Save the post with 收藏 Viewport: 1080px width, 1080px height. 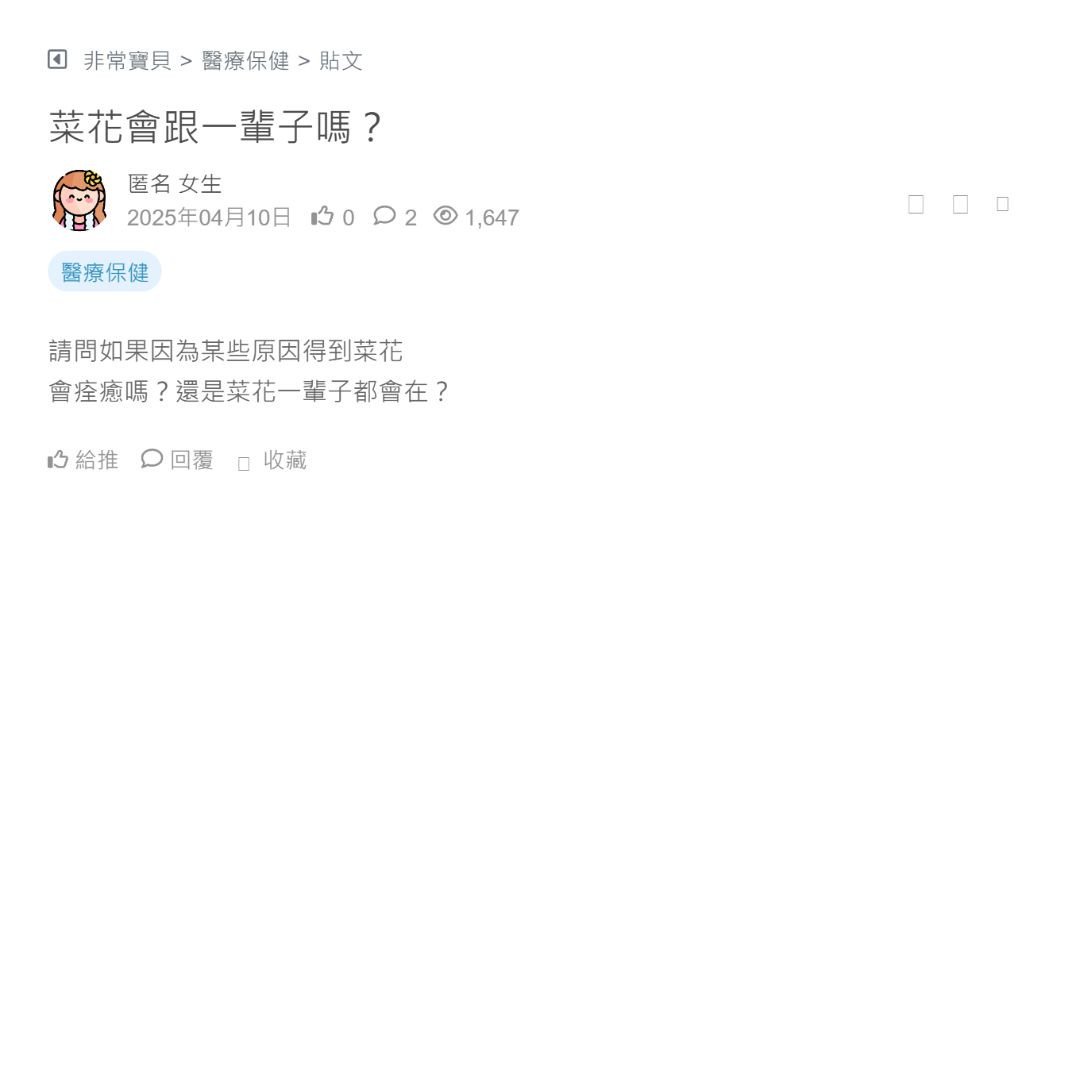pyautogui.click(x=273, y=460)
